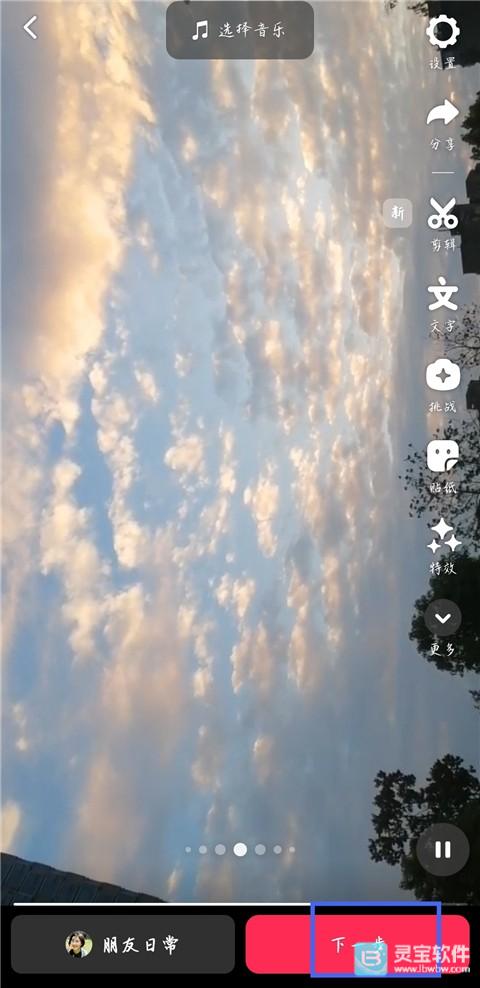Screen dimensions: 480x988
Task: Expand 更多 to show more tools
Action: click(443, 626)
